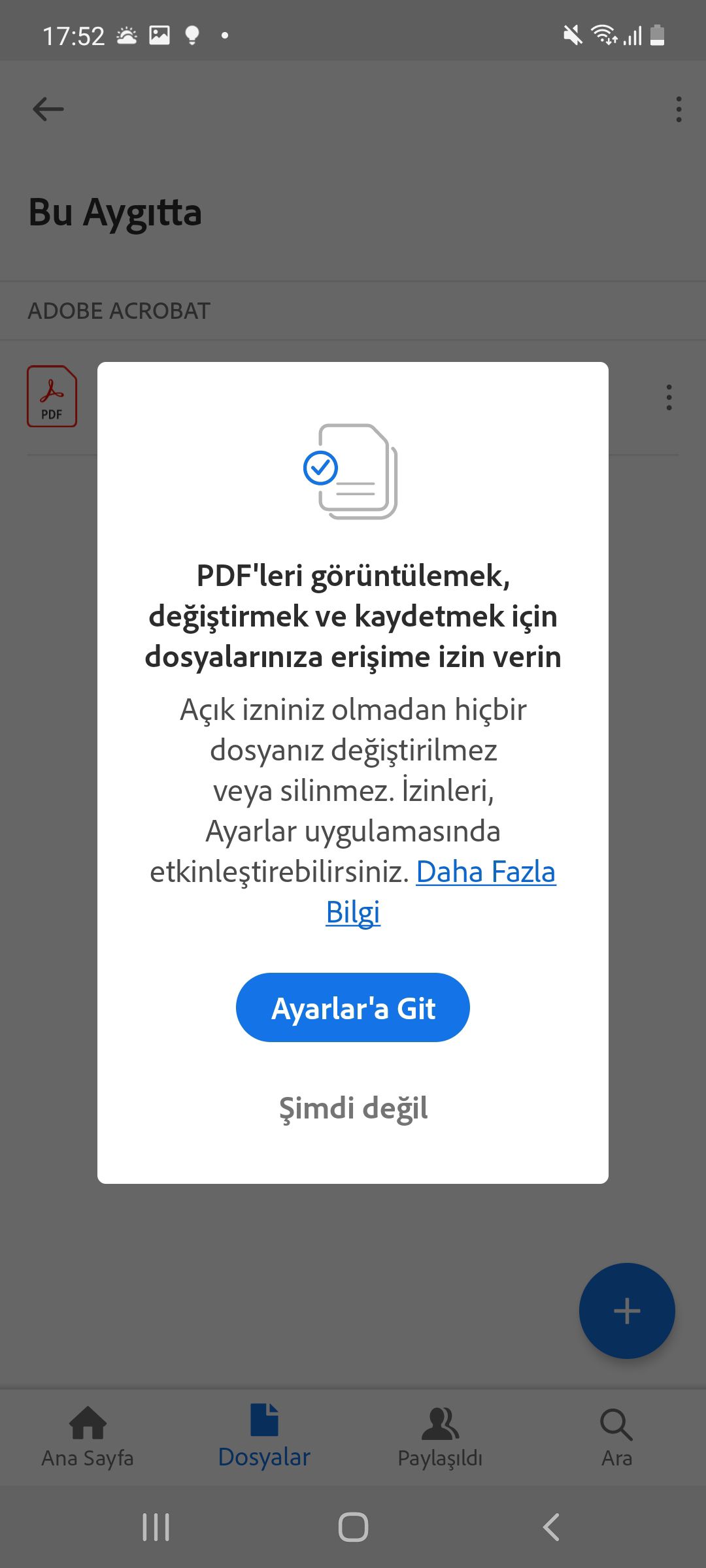Viewport: 706px width, 1568px height.
Task: Tap the document checkmark illustration in dialog
Action: [353, 469]
